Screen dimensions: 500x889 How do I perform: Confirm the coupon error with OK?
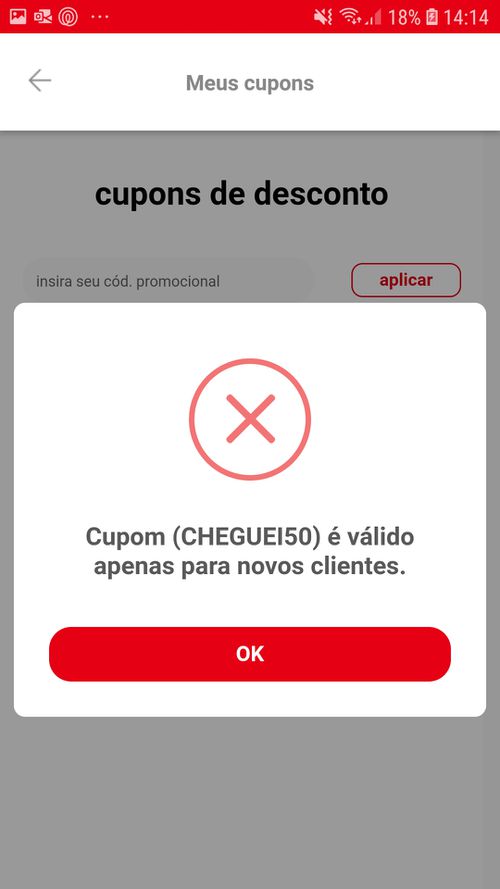(x=249, y=654)
